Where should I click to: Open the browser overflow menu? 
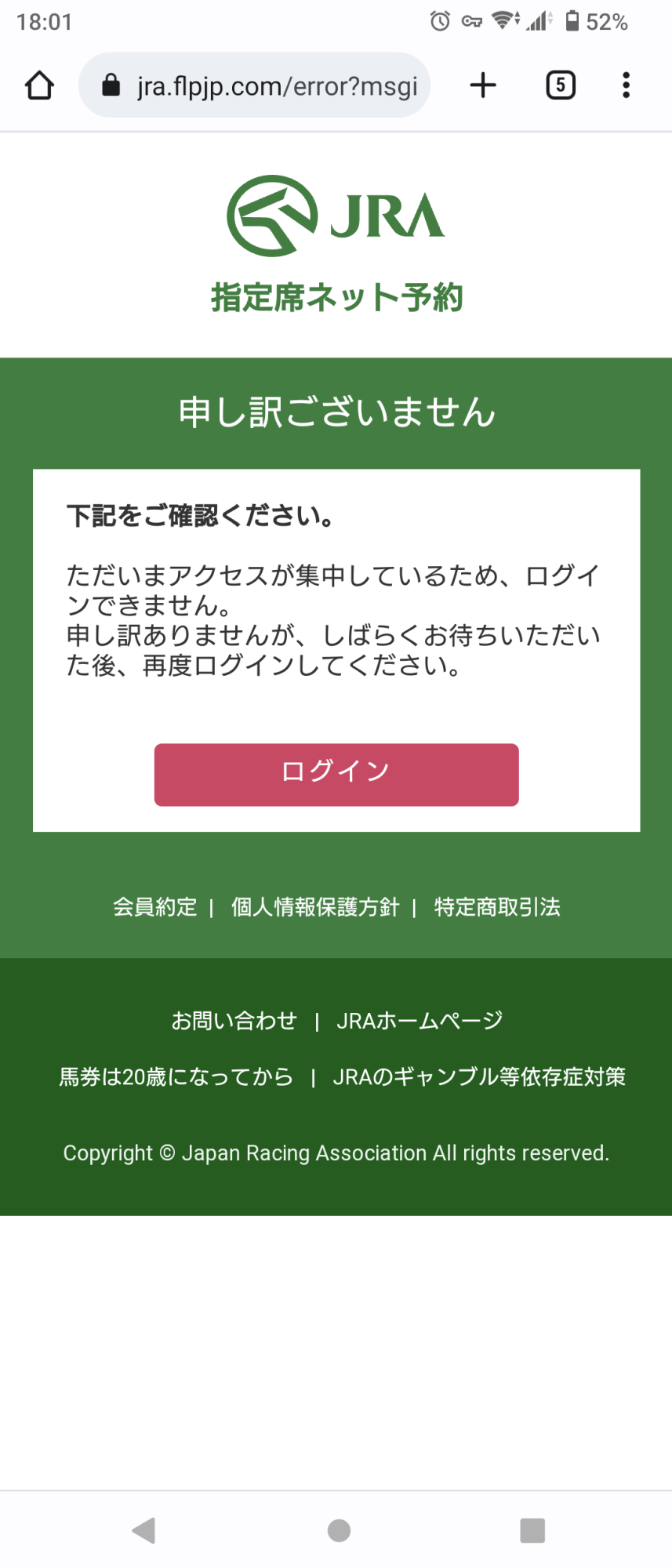(625, 85)
